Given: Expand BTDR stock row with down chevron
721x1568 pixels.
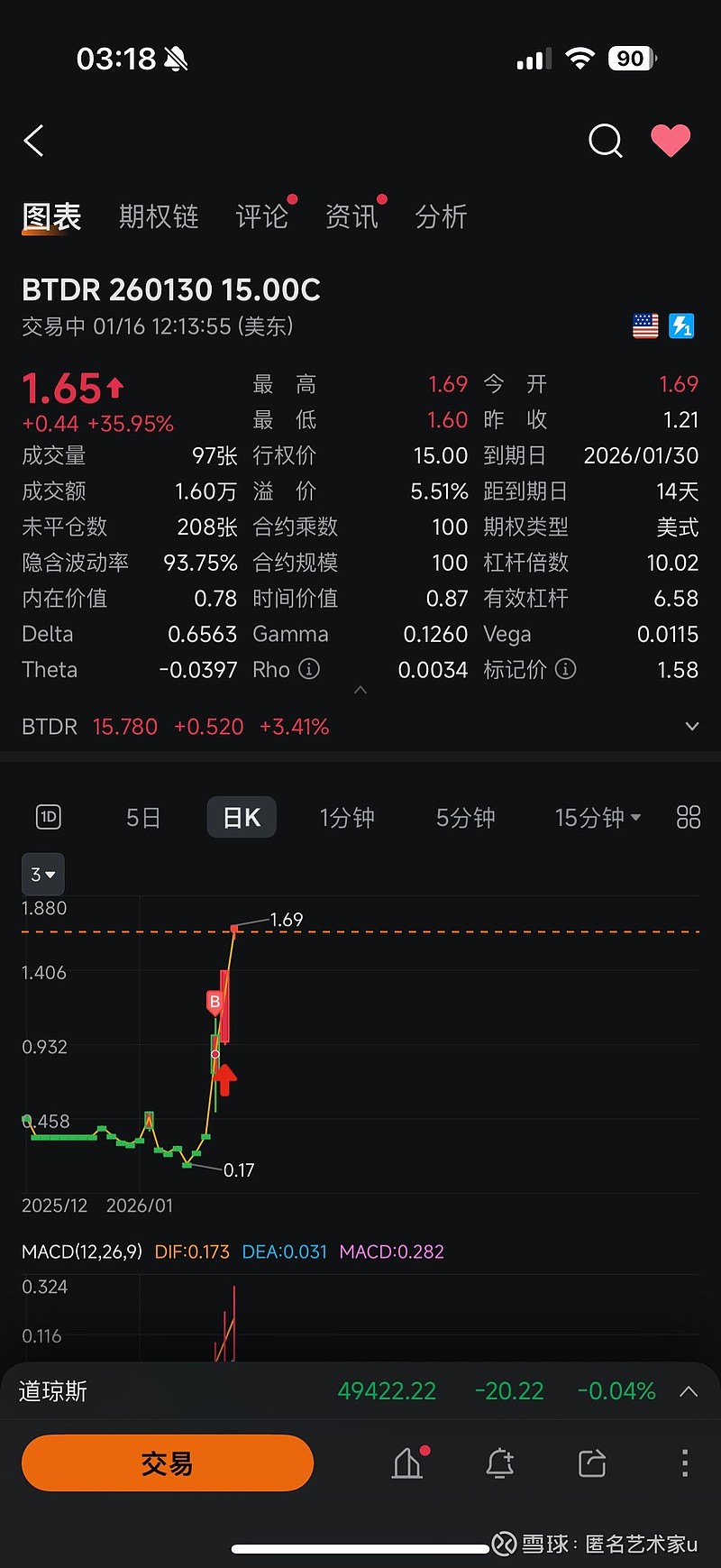Looking at the screenshot, I should pos(691,726).
